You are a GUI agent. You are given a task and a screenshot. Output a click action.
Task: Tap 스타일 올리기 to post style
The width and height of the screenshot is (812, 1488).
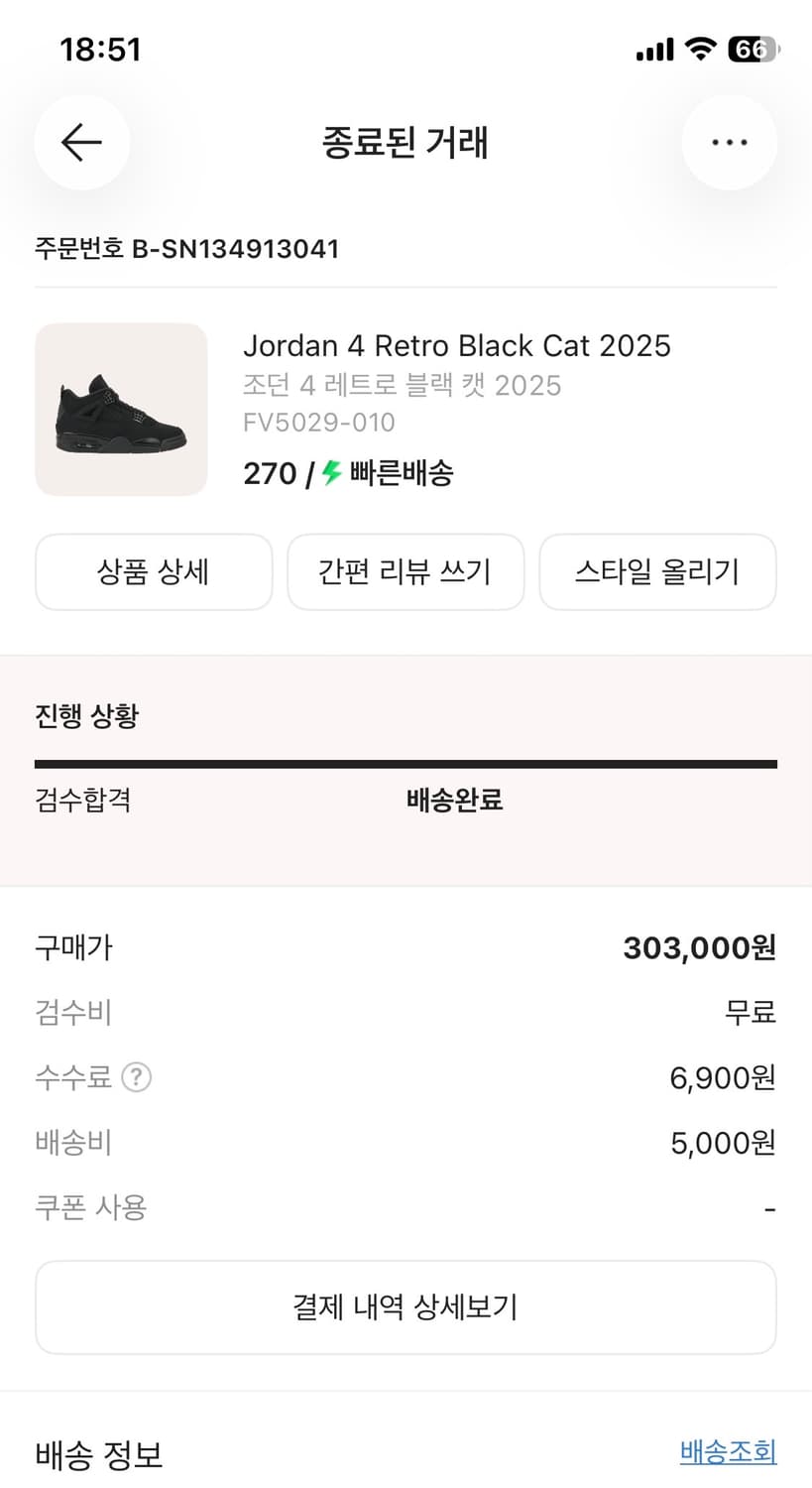(657, 571)
